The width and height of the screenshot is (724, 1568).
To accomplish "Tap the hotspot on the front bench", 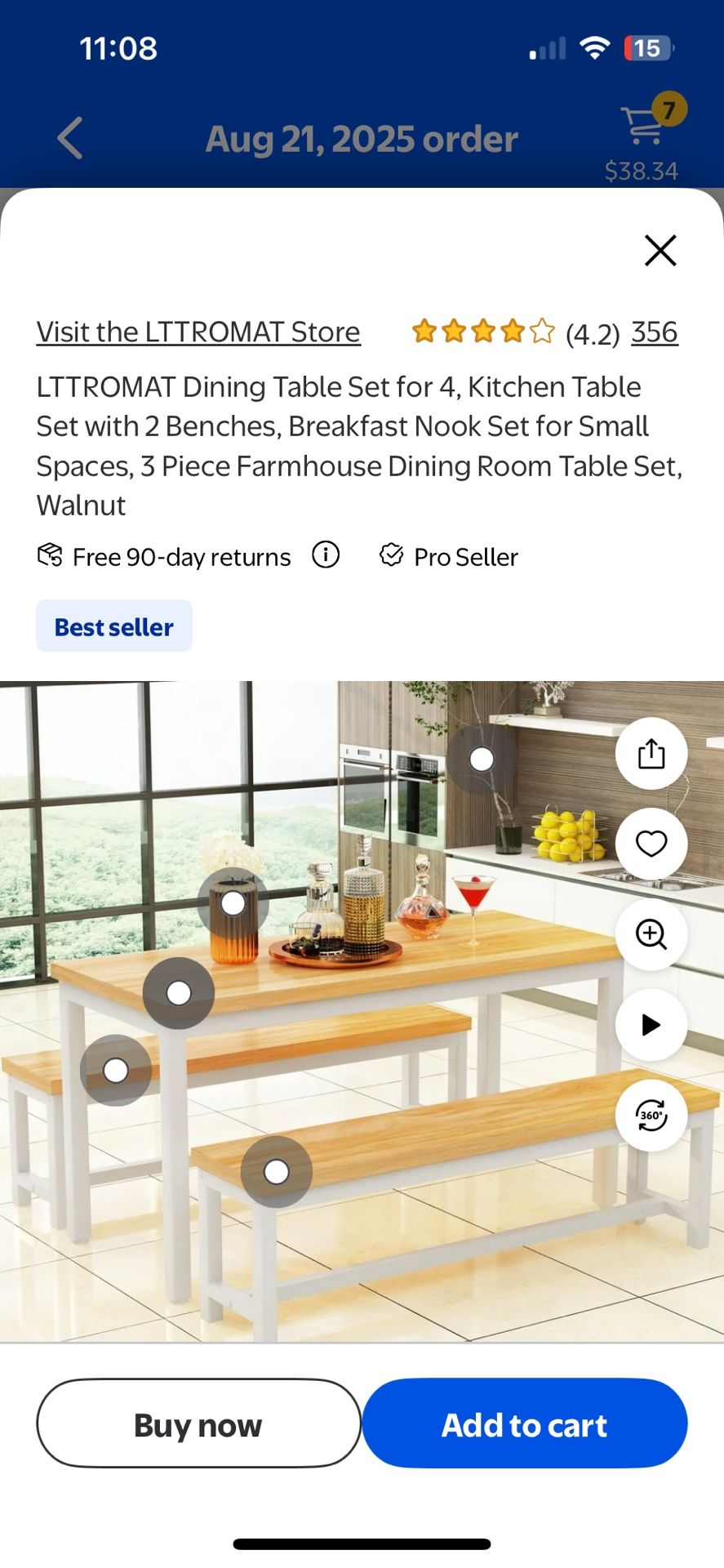I will click(x=277, y=1172).
